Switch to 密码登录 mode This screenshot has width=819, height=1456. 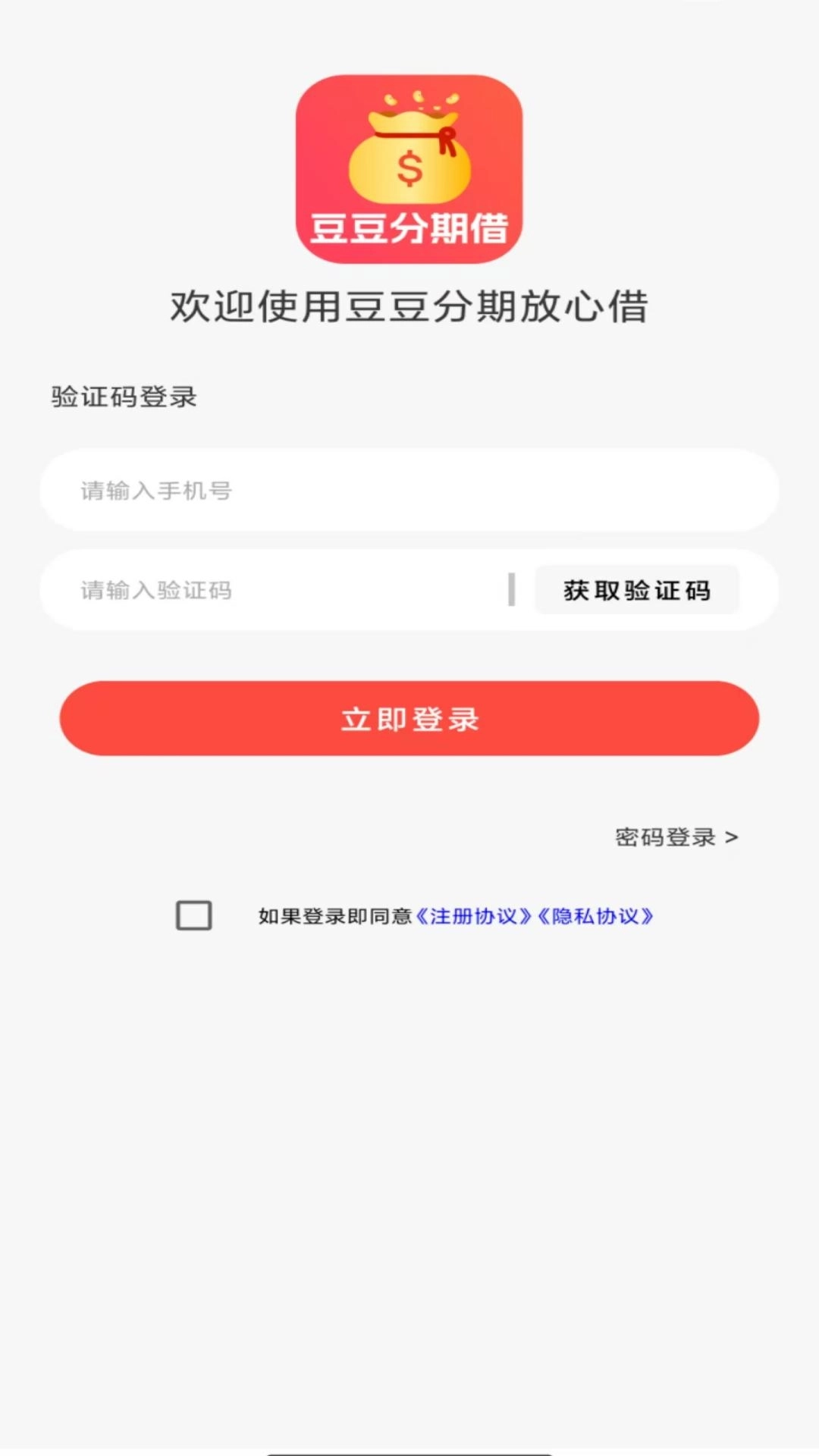[666, 837]
